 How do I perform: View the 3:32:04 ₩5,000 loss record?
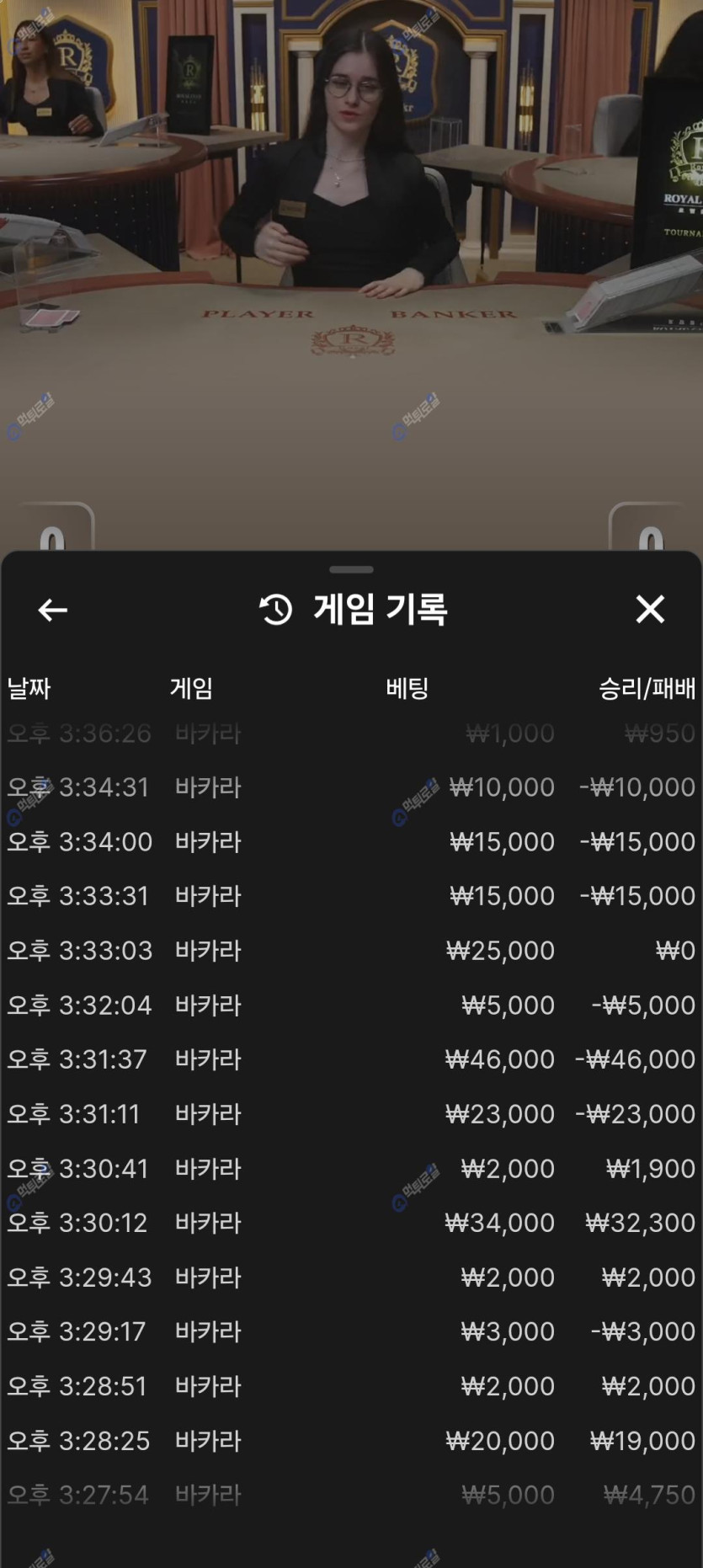351,1005
